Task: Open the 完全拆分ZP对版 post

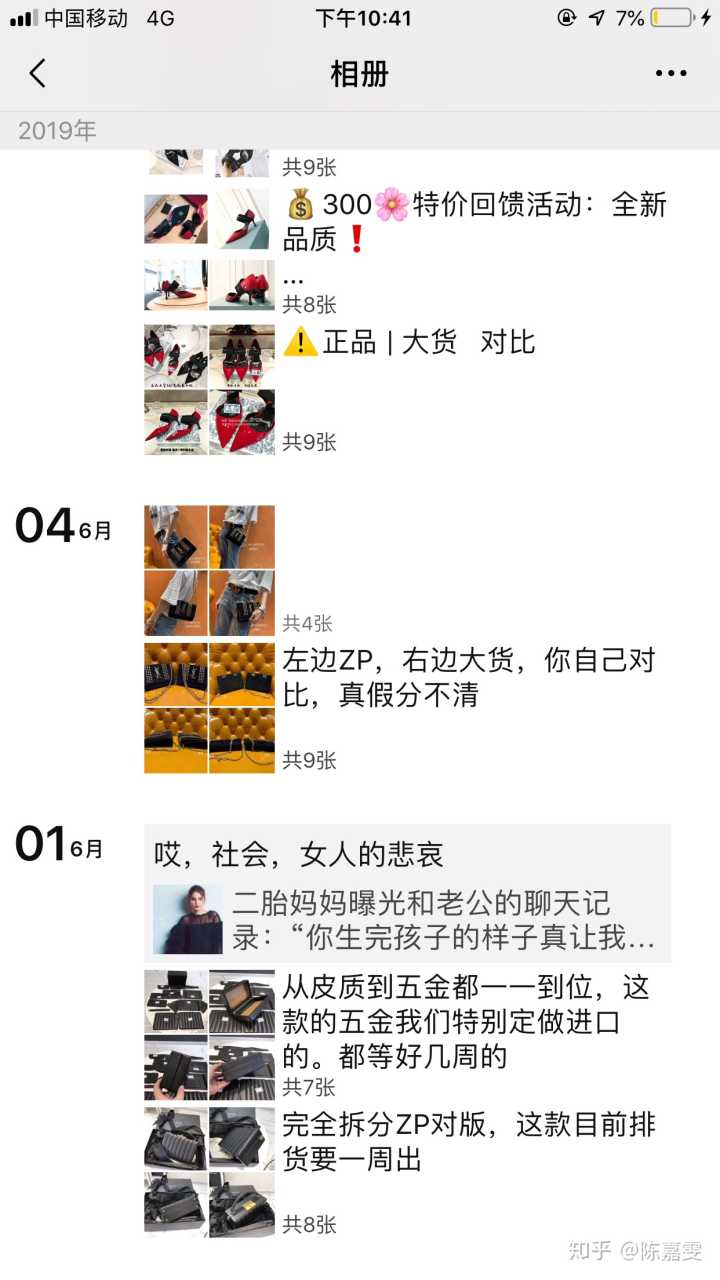Action: tap(468, 1141)
